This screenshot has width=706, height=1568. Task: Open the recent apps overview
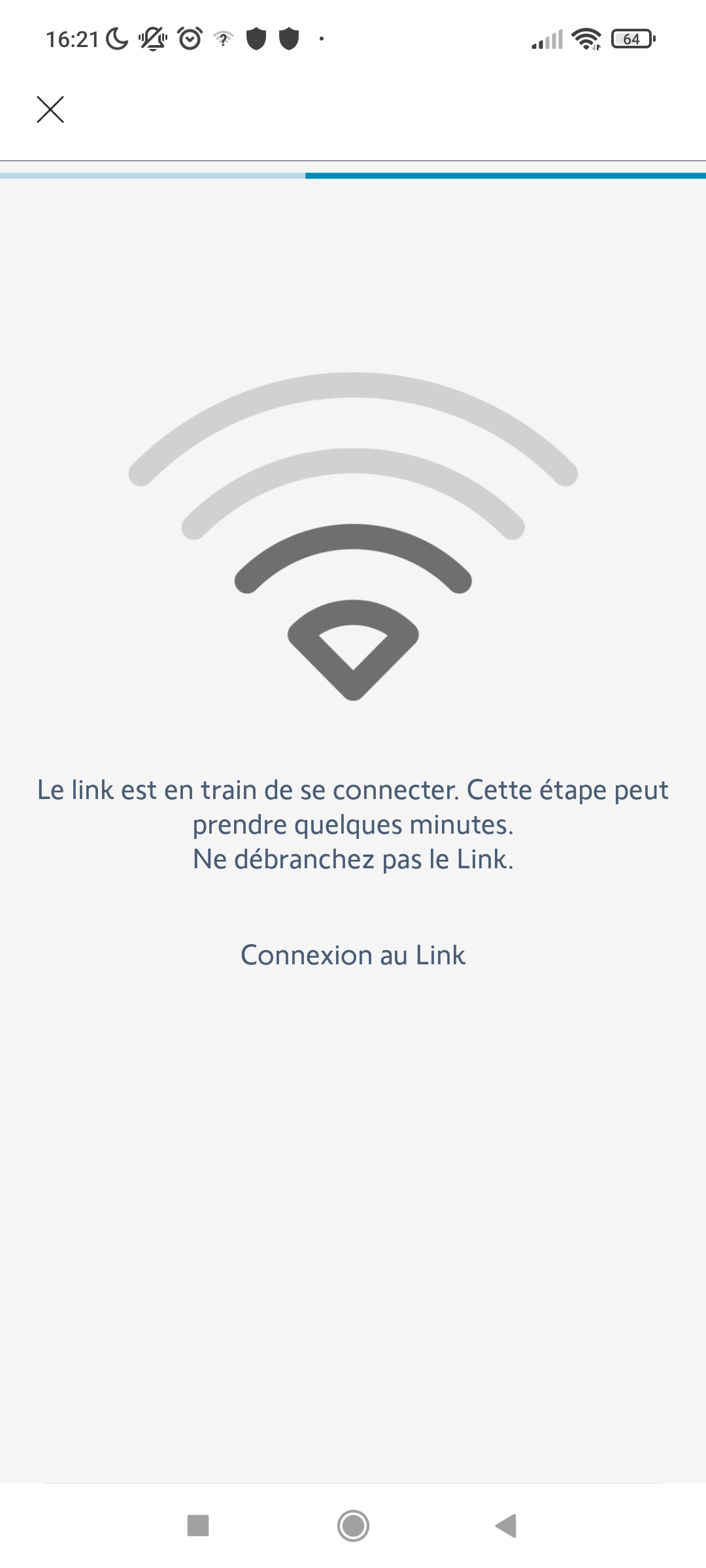[198, 1526]
